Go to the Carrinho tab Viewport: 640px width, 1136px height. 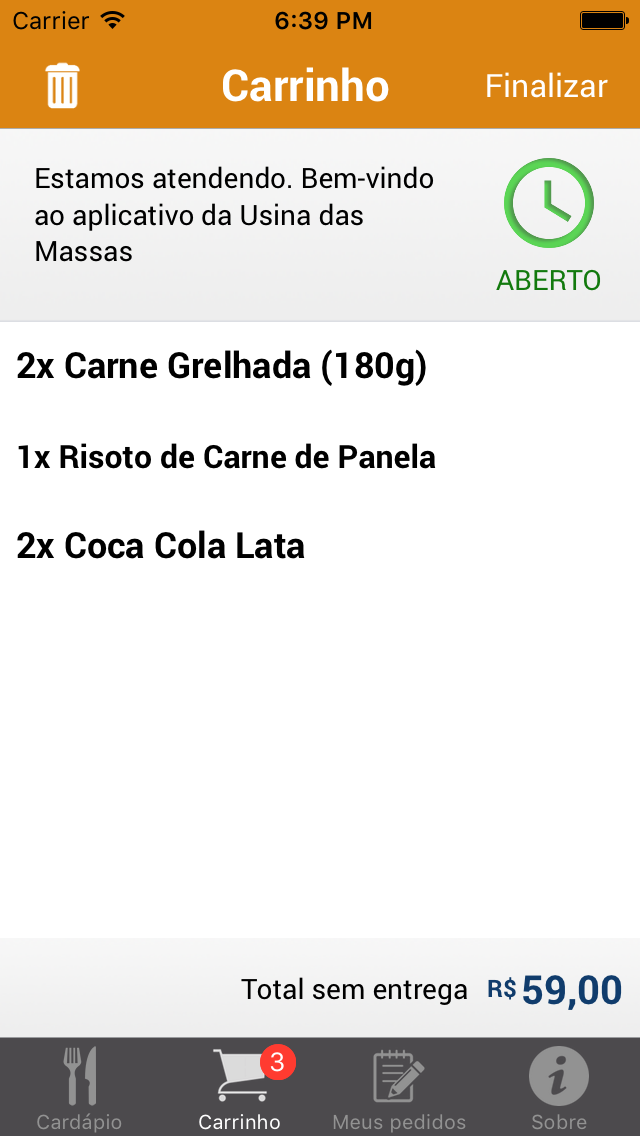pyautogui.click(x=240, y=1087)
